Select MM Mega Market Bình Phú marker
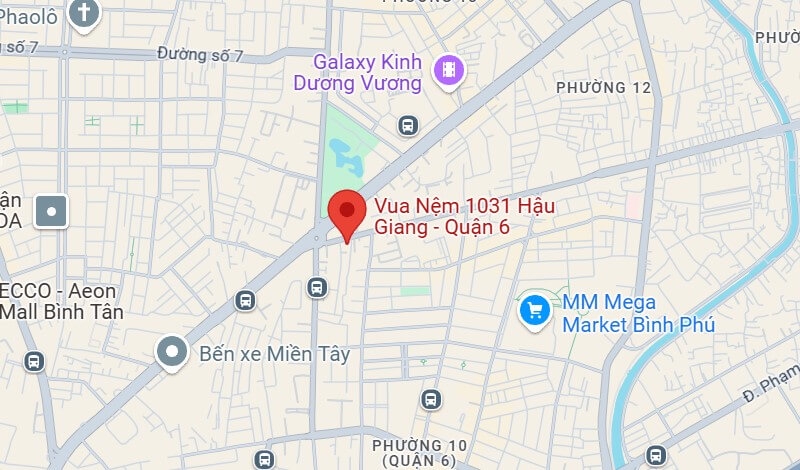This screenshot has width=800, height=470. [535, 311]
